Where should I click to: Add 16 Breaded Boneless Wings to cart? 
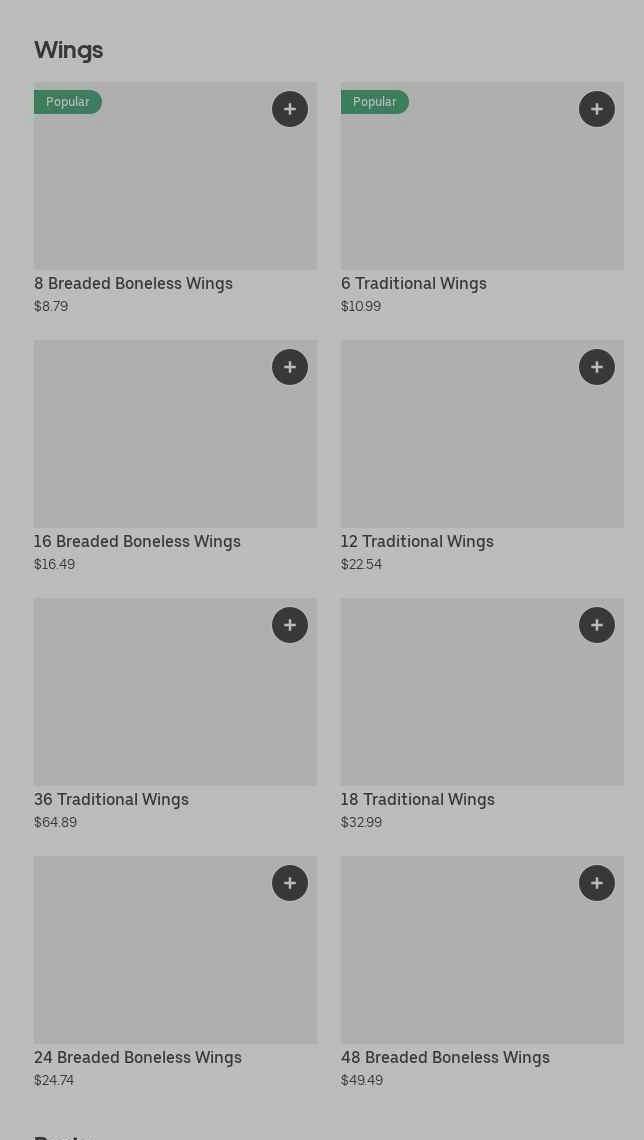click(290, 367)
